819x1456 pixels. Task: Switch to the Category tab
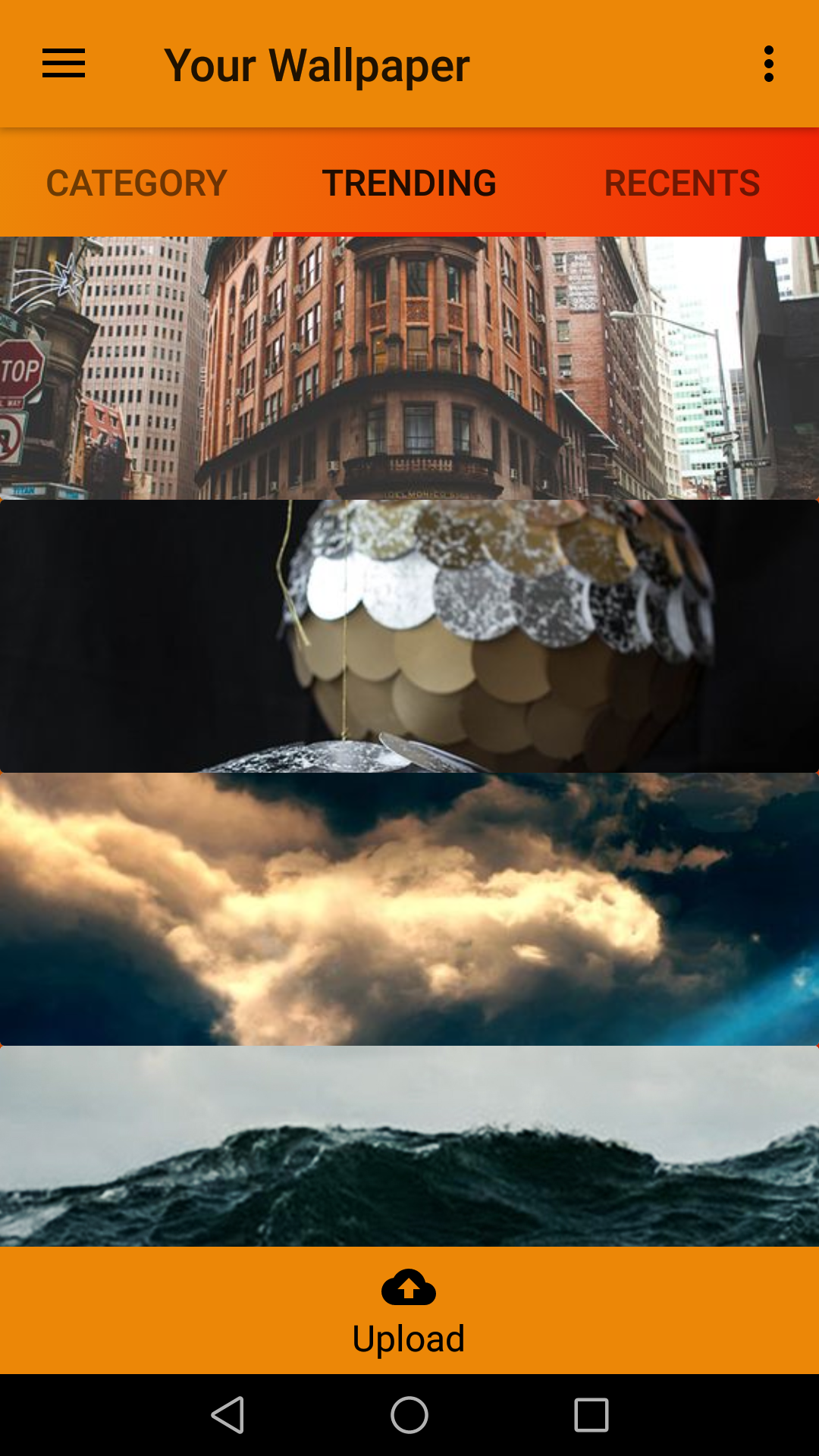tap(136, 183)
